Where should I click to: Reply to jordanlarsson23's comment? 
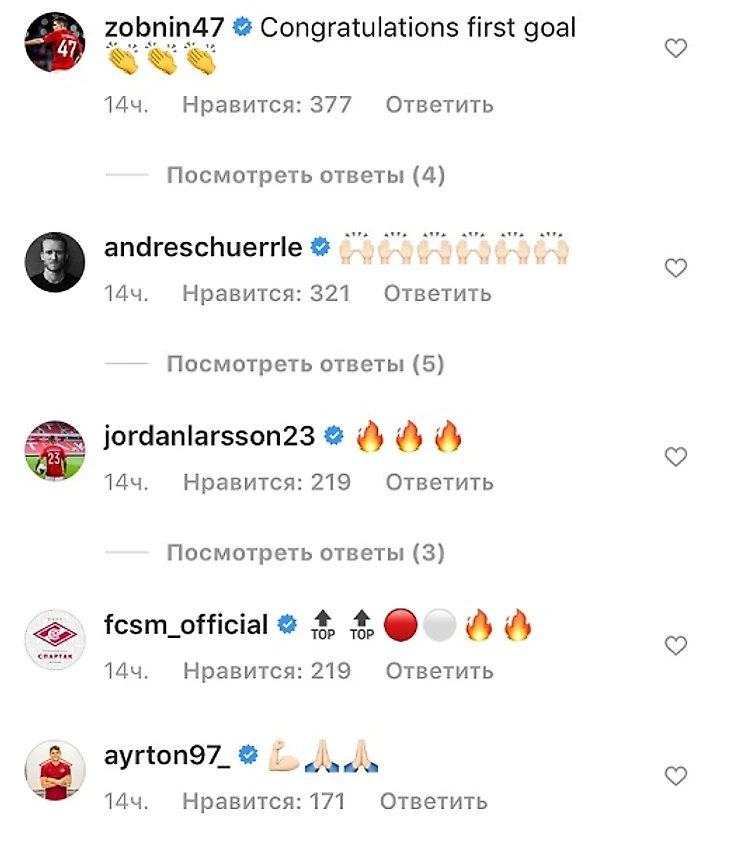[x=439, y=483]
